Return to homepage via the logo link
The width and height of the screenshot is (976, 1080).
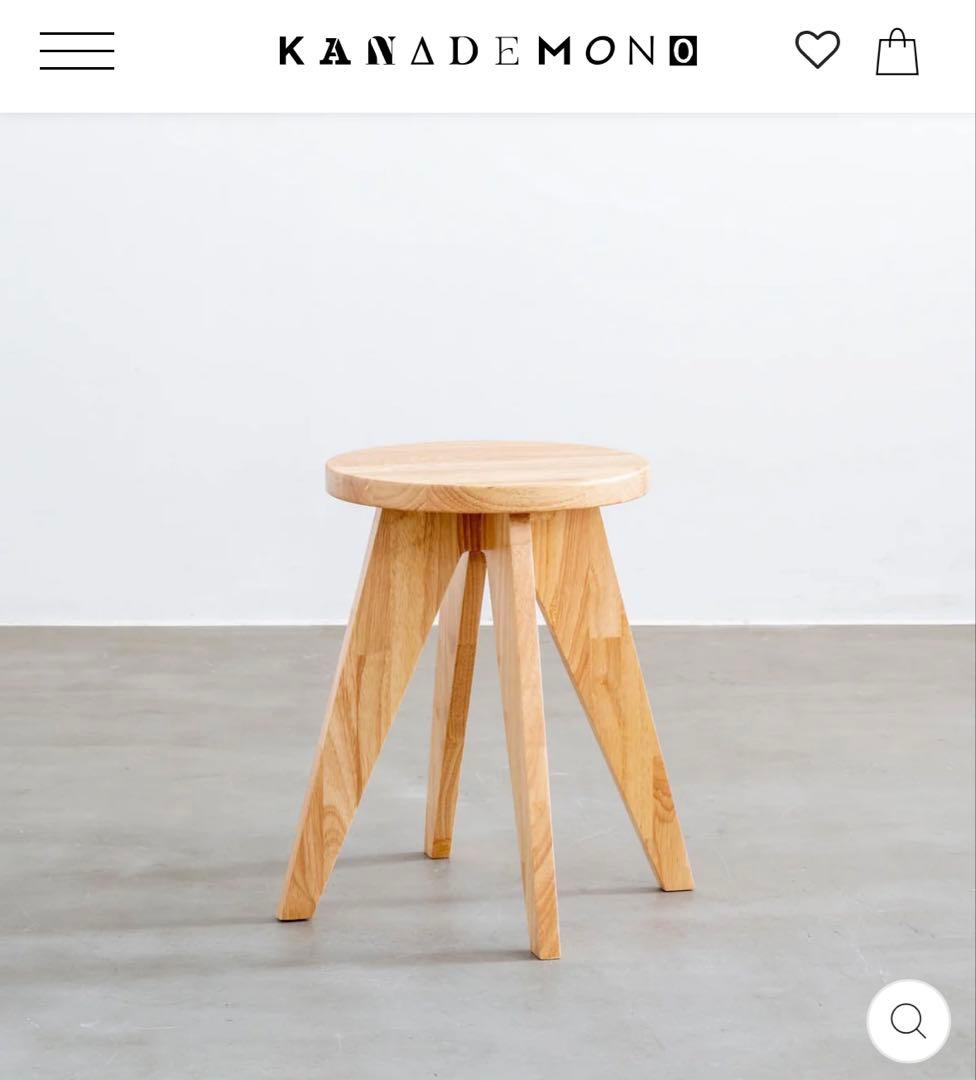[487, 52]
